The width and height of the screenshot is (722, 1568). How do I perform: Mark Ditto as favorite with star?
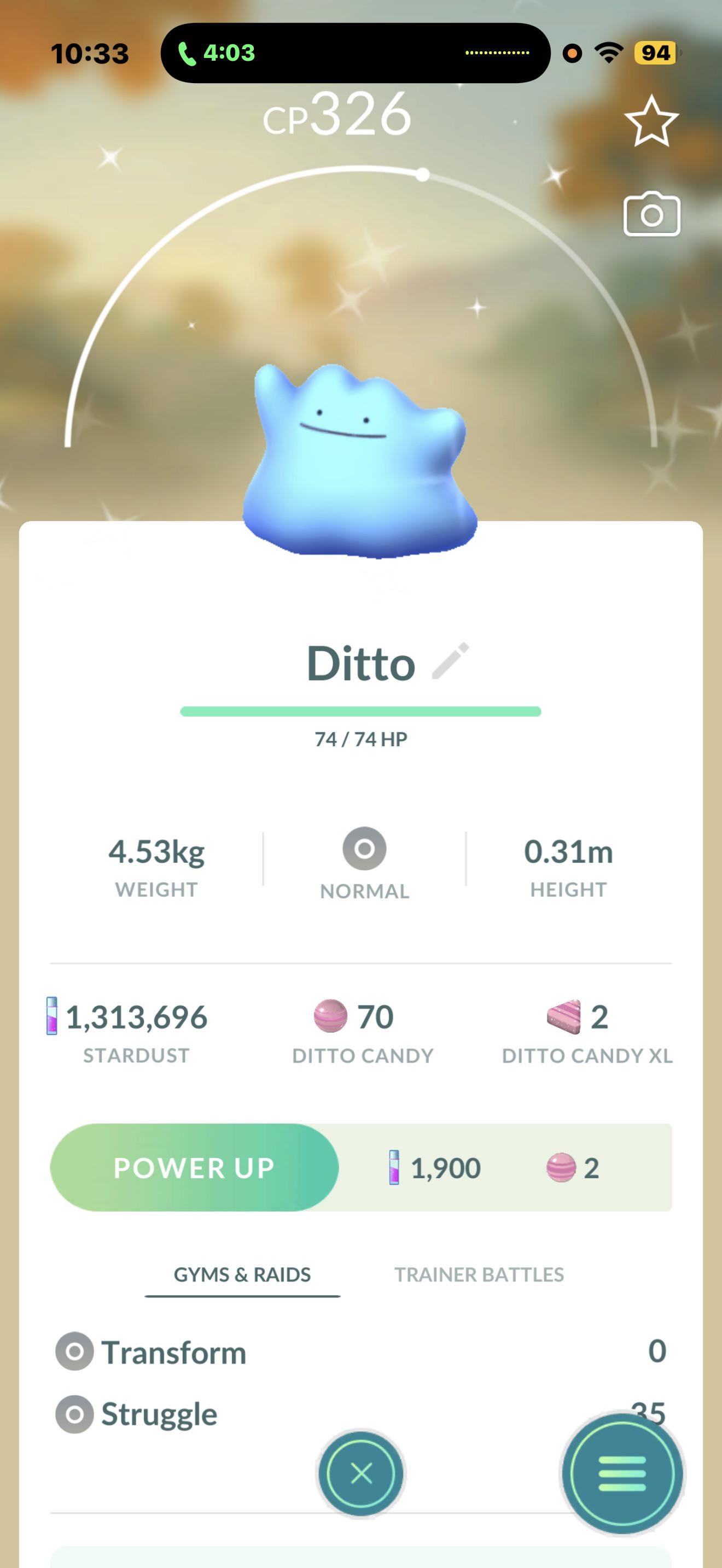click(x=651, y=122)
